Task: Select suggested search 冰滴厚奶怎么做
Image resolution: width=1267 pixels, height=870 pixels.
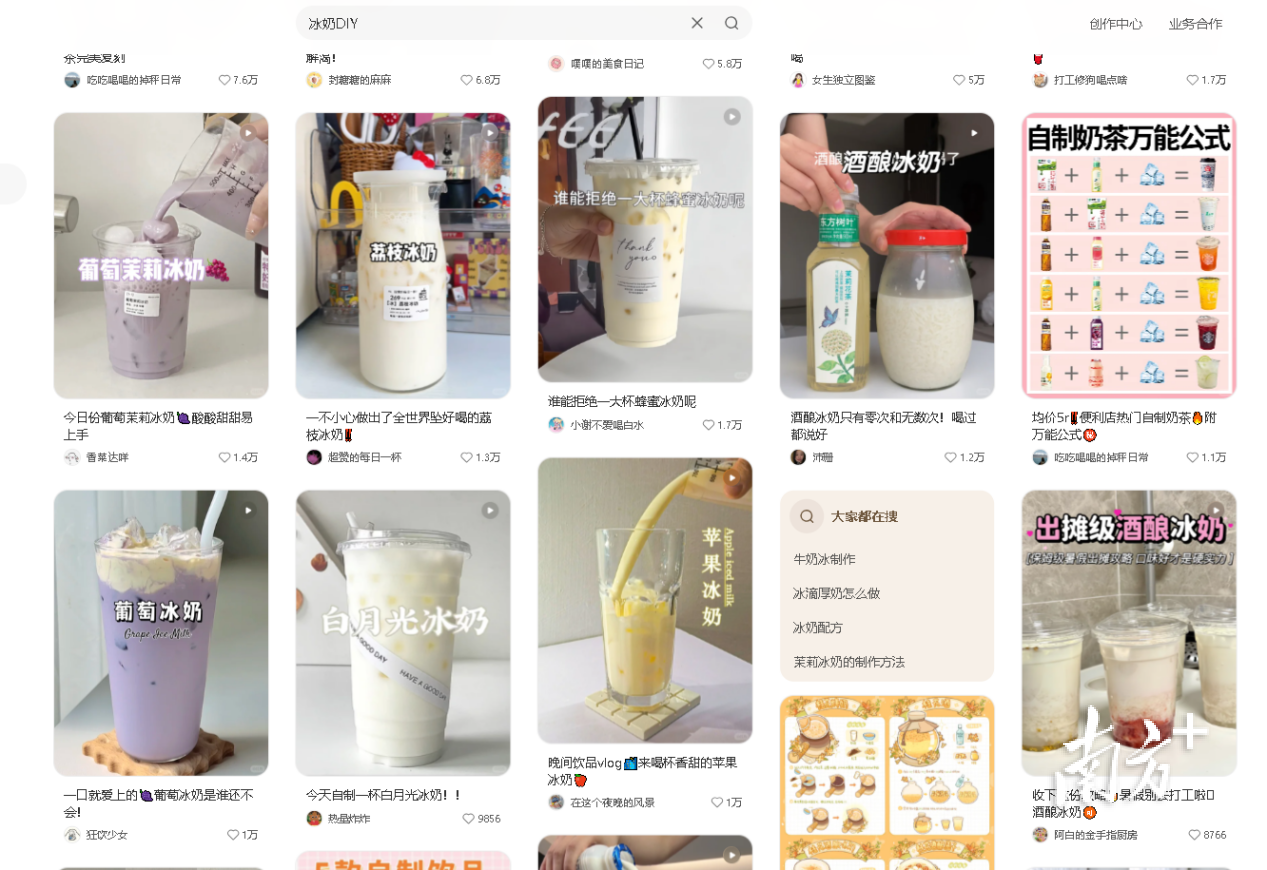Action: (836, 593)
